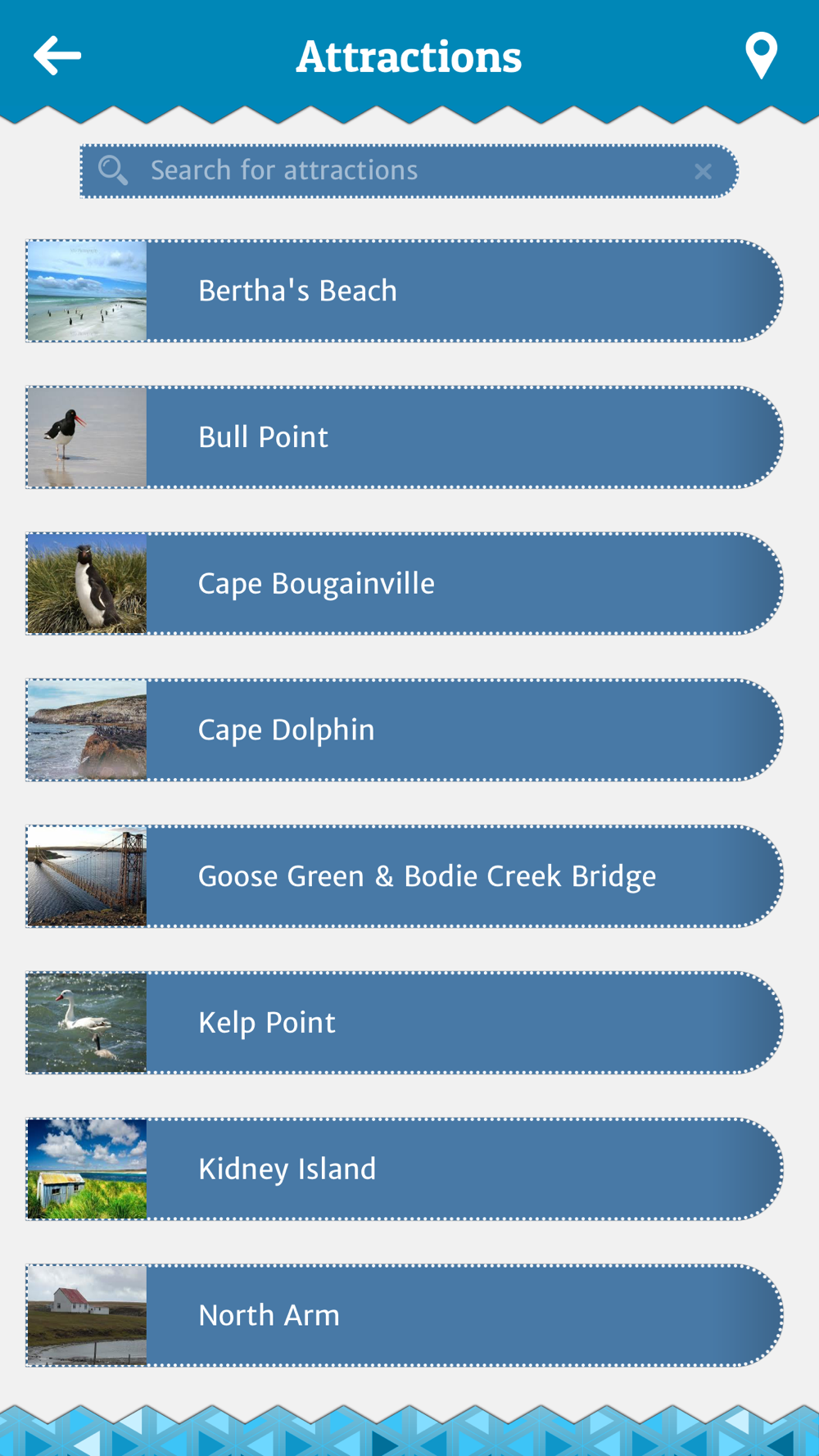819x1456 pixels.
Task: Select the Bull Point entry
Action: (404, 437)
